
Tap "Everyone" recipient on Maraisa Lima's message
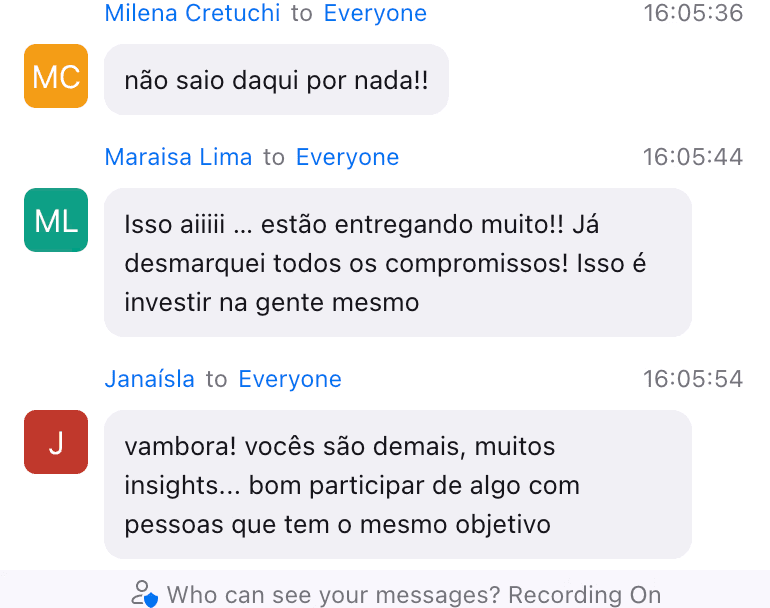pyautogui.click(x=347, y=157)
